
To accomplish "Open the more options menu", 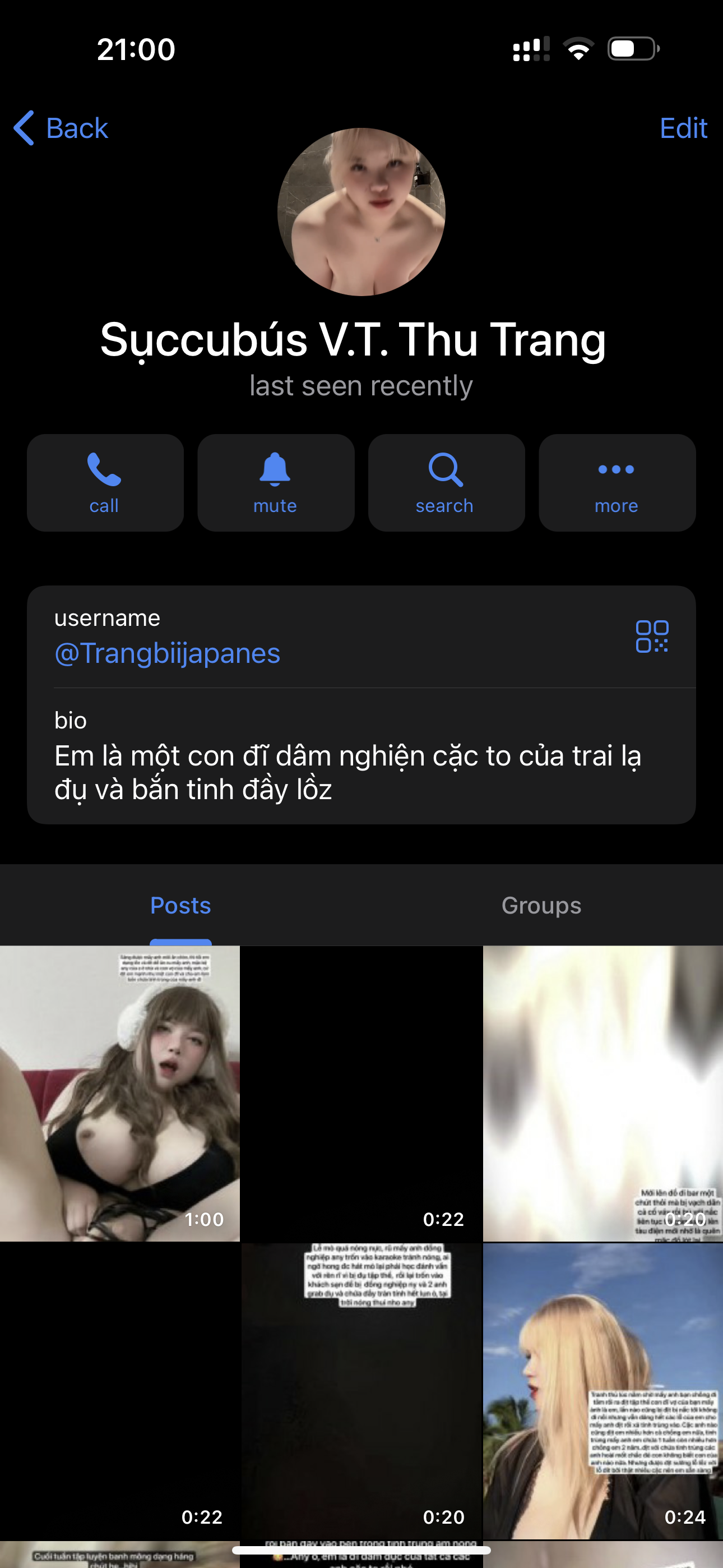I will (617, 483).
